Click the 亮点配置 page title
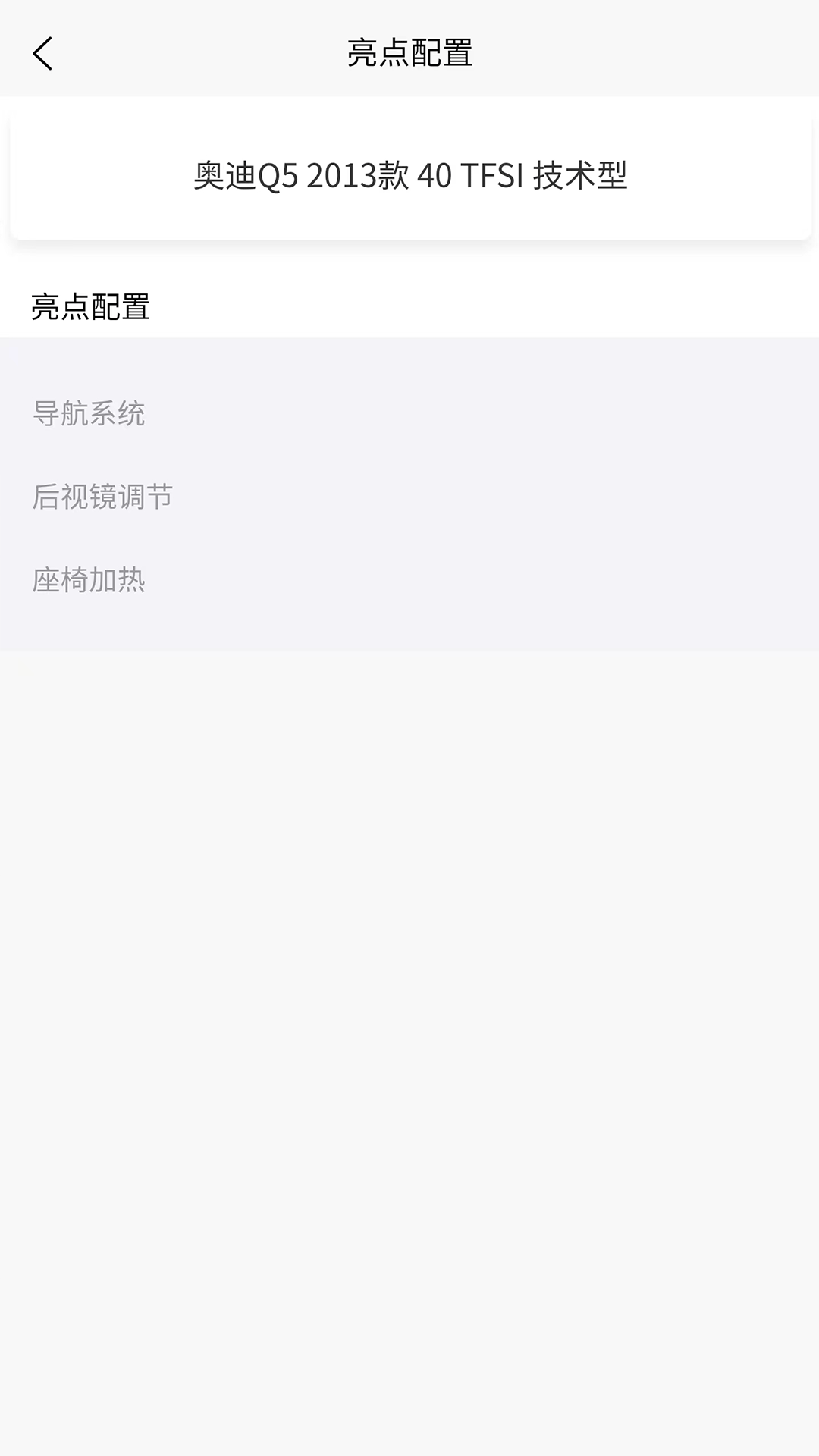819x1456 pixels. click(x=409, y=54)
